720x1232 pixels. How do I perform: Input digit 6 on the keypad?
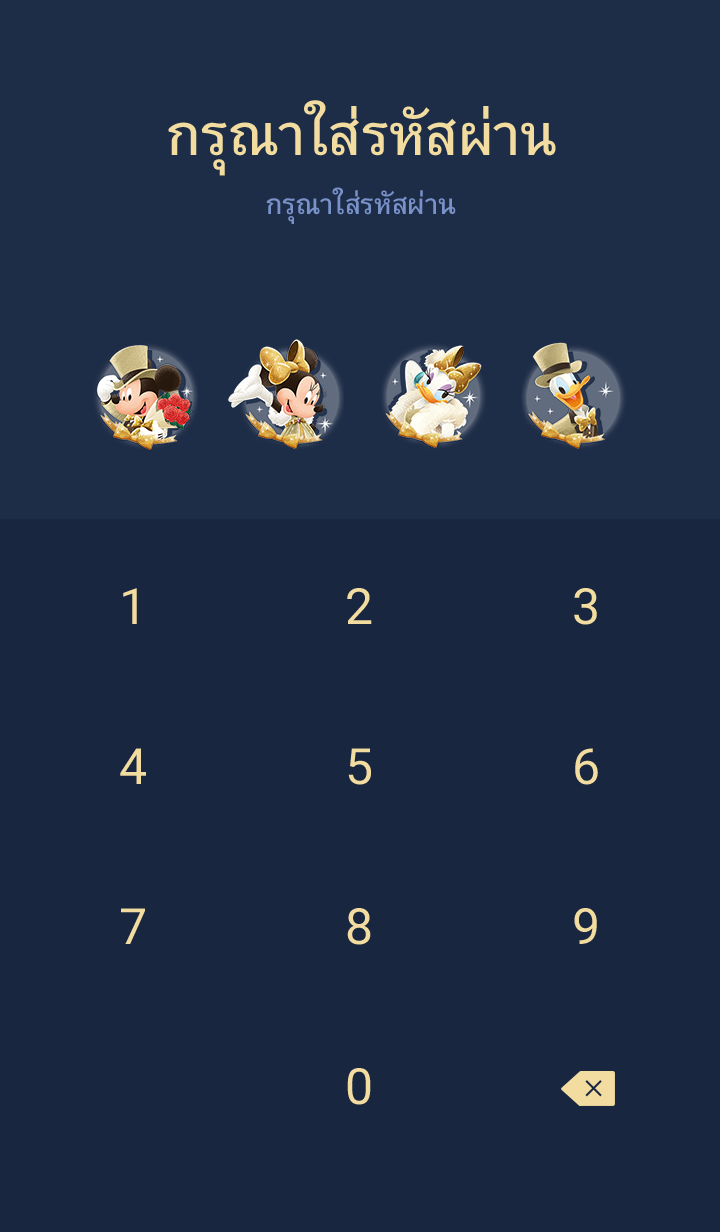(x=586, y=767)
